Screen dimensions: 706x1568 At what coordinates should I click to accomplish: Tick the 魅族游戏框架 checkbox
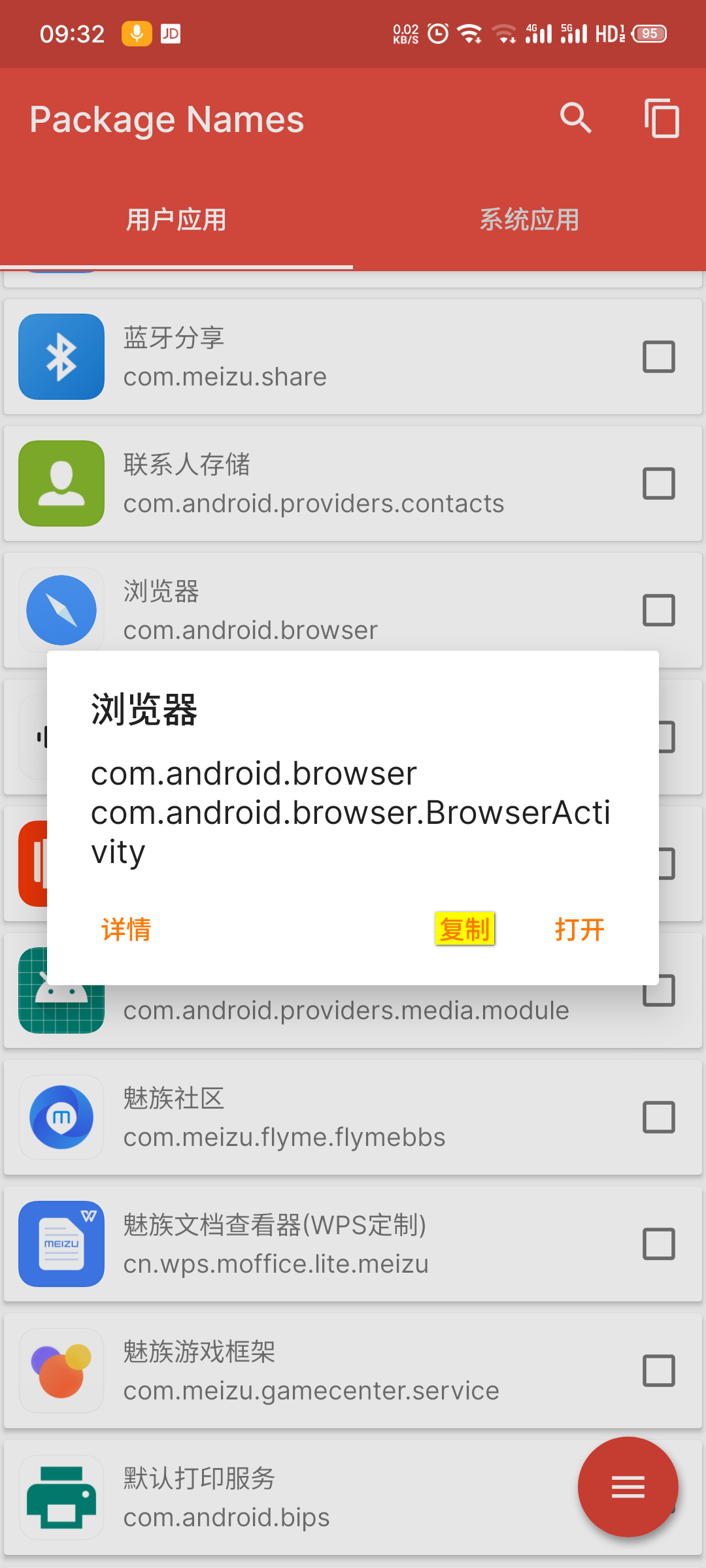tap(658, 1371)
